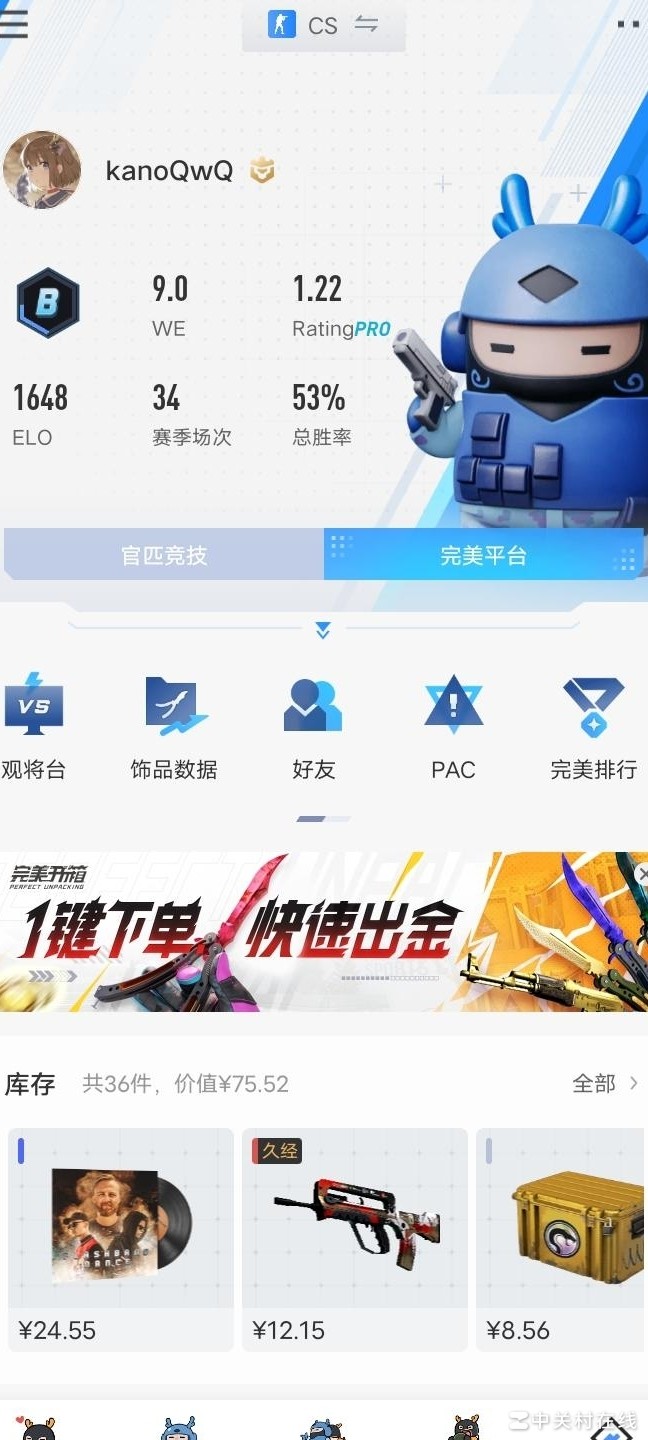Viewport: 648px width, 1440px height.
Task: Open the 好友 friends list
Action: (314, 726)
